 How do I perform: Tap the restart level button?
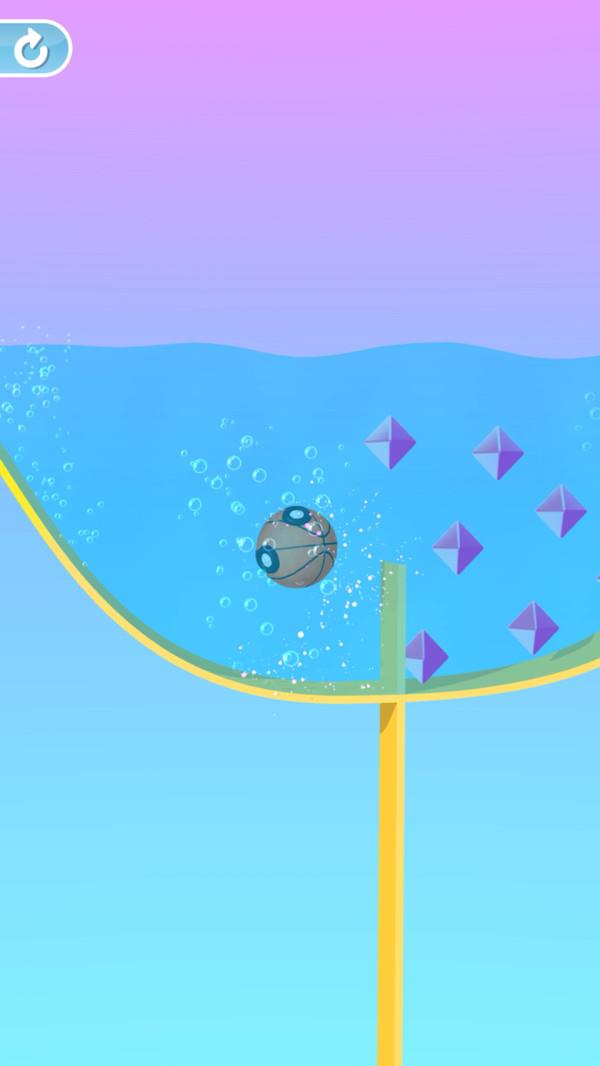[31, 48]
